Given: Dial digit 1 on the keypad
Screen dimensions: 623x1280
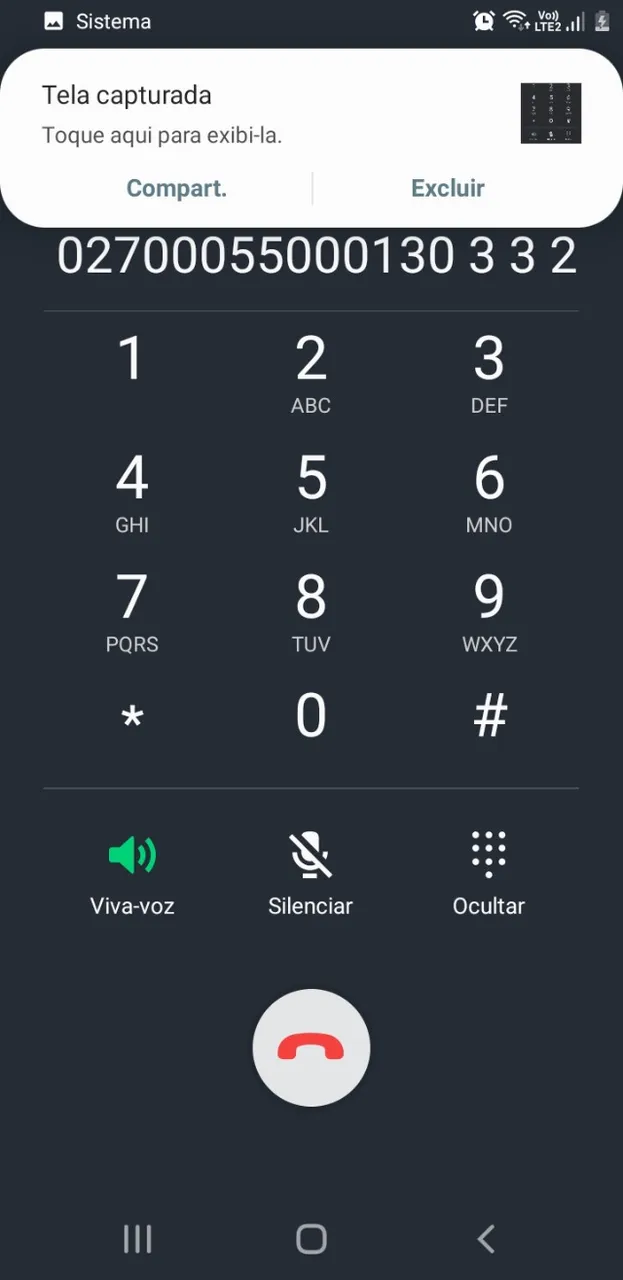Looking at the screenshot, I should click(132, 372).
